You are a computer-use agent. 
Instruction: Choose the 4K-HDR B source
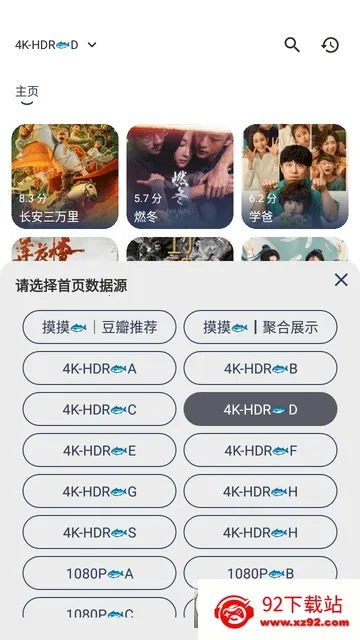pyautogui.click(x=260, y=368)
